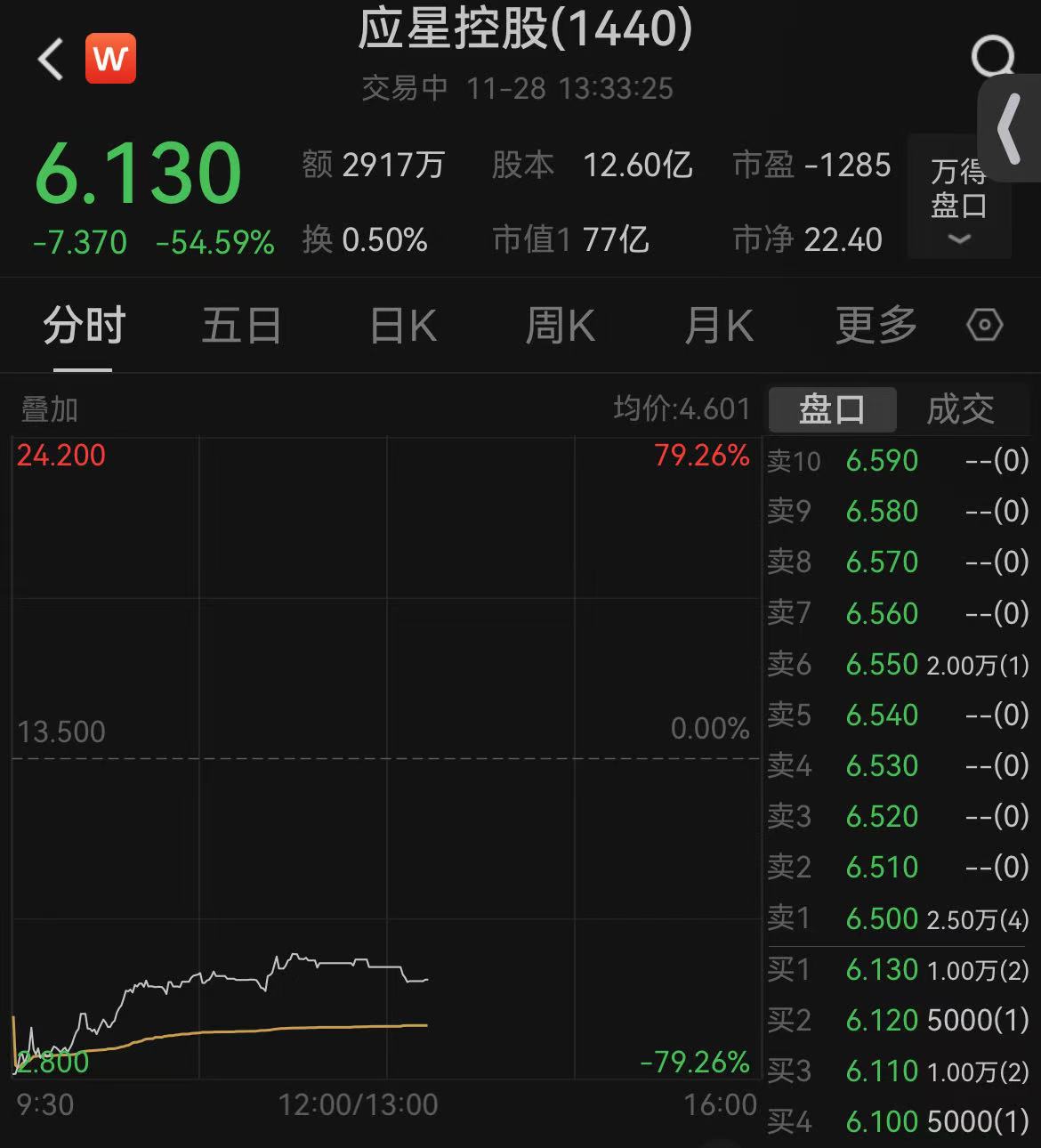Open the side panel arrow handle
This screenshot has height=1148, width=1041.
pyautogui.click(x=1010, y=129)
